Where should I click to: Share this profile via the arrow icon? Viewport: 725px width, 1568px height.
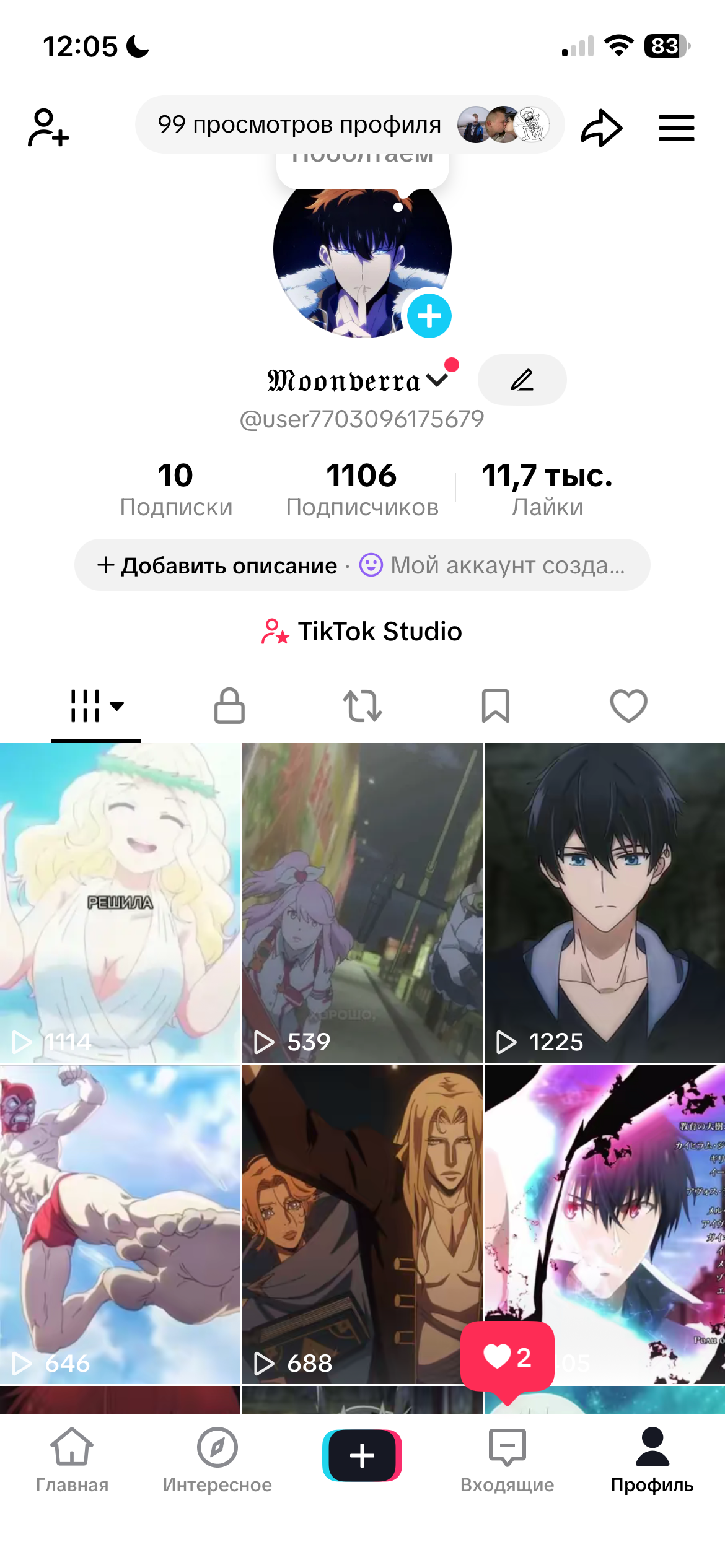pyautogui.click(x=601, y=128)
